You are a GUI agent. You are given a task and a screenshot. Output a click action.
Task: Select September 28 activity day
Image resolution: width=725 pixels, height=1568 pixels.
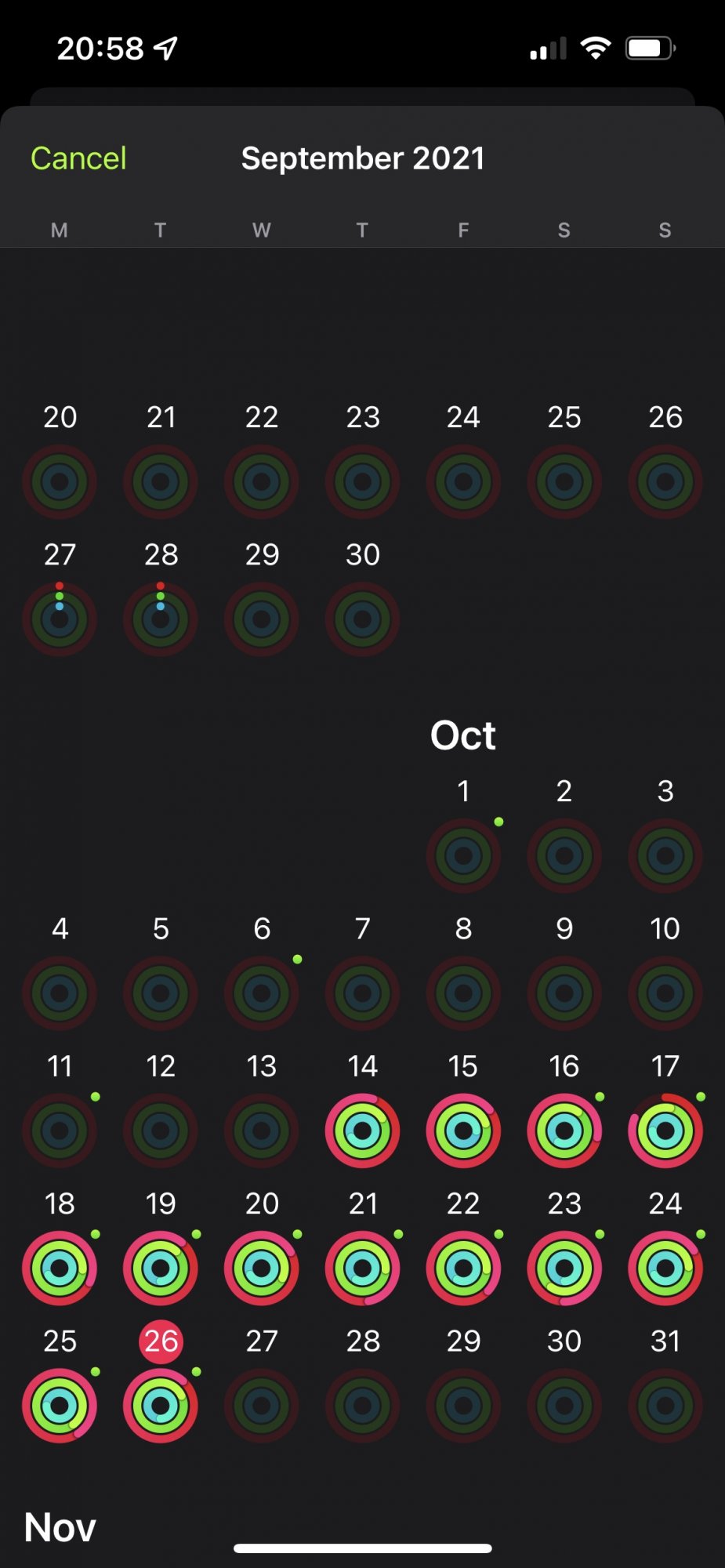point(161,597)
